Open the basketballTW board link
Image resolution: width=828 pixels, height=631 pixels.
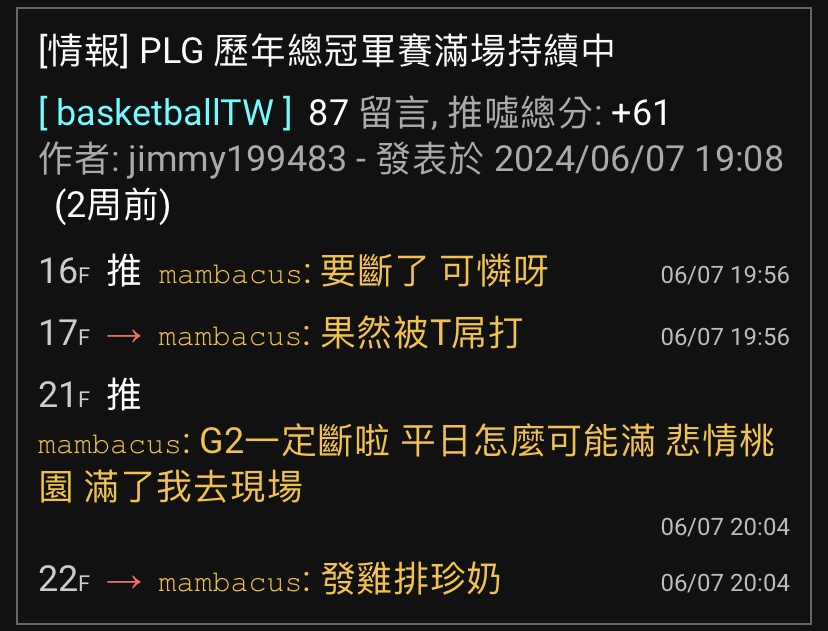[x=165, y=113]
